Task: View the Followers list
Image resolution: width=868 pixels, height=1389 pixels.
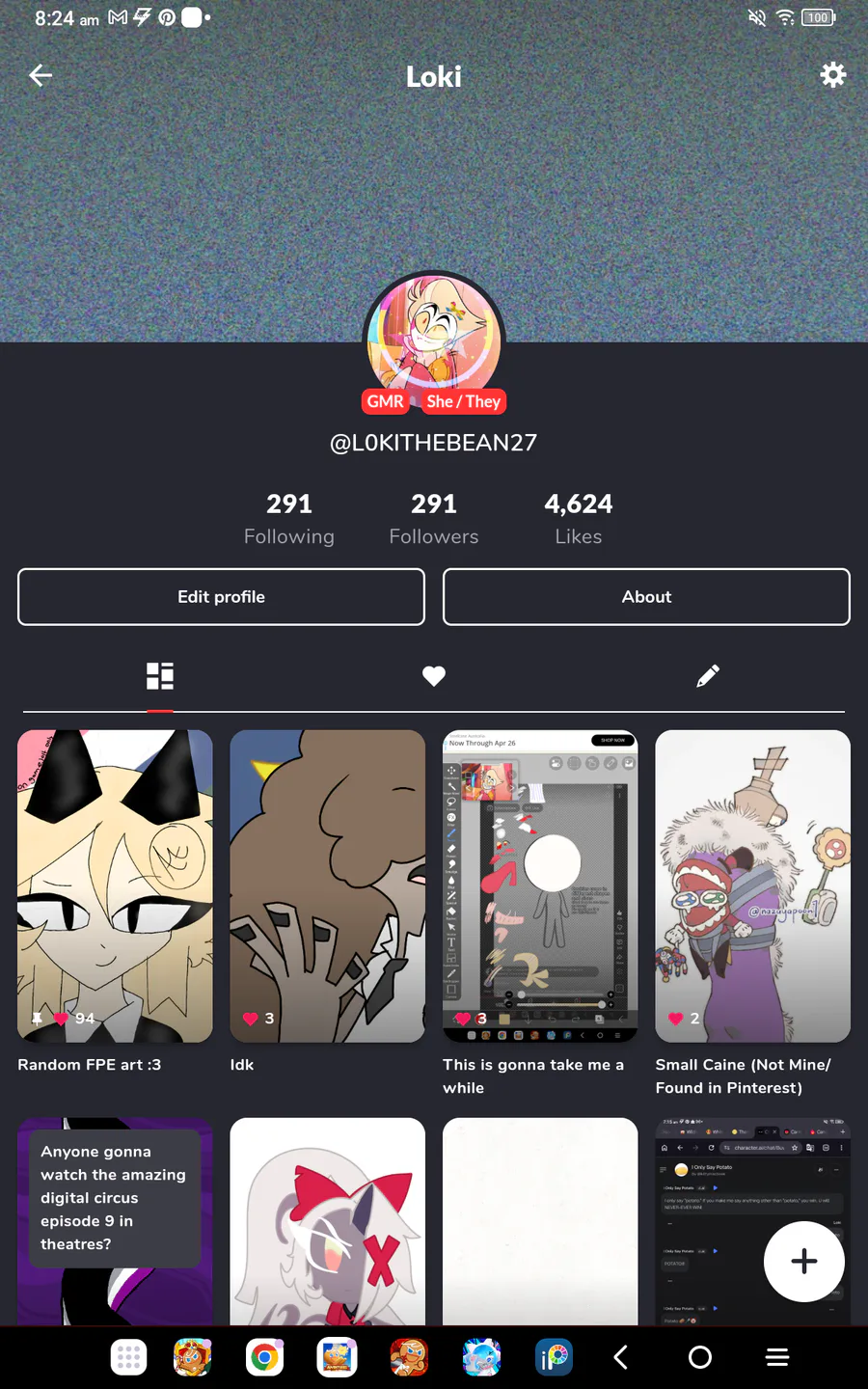Action: tap(434, 518)
